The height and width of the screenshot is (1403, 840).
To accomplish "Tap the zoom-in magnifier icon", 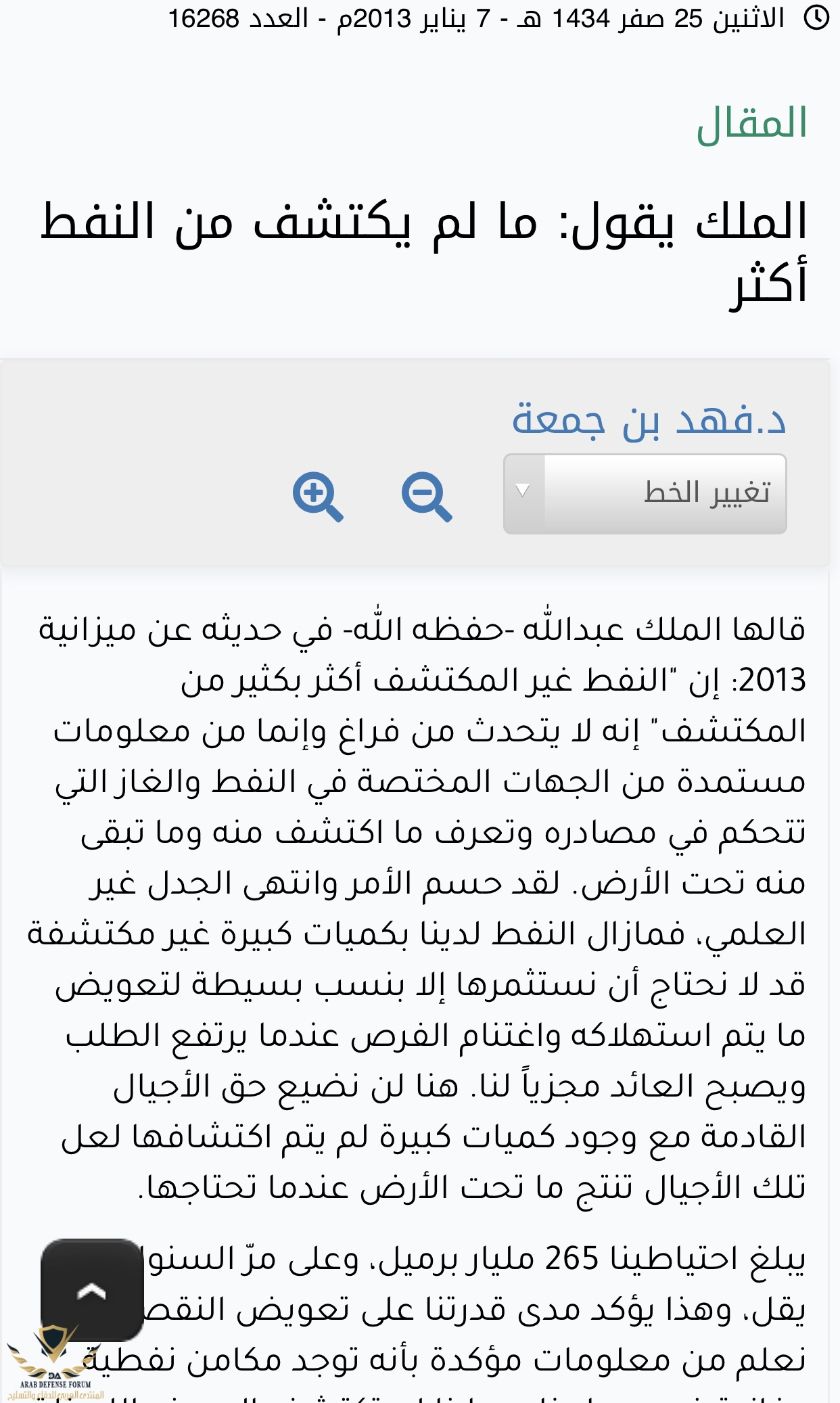I will click(x=317, y=497).
